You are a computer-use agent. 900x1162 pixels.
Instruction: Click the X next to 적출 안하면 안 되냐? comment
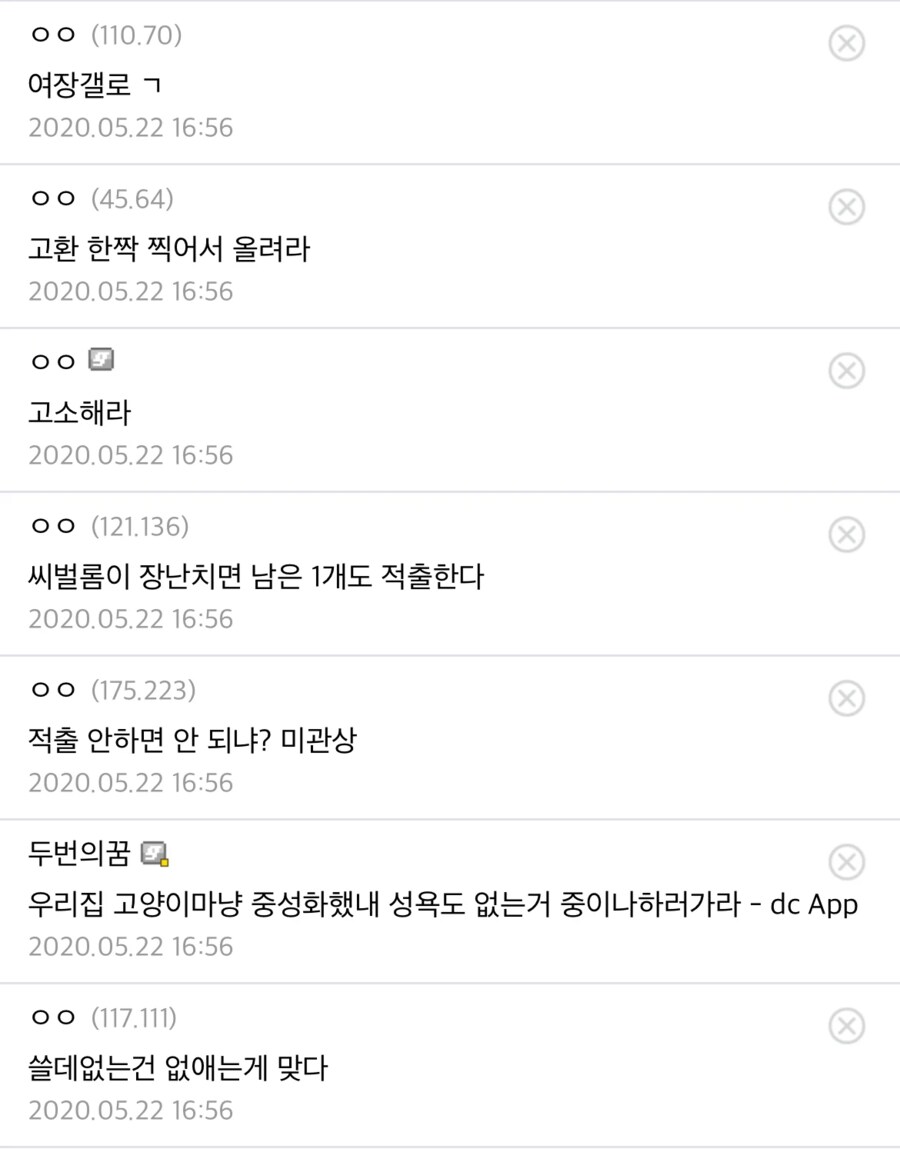tap(847, 699)
